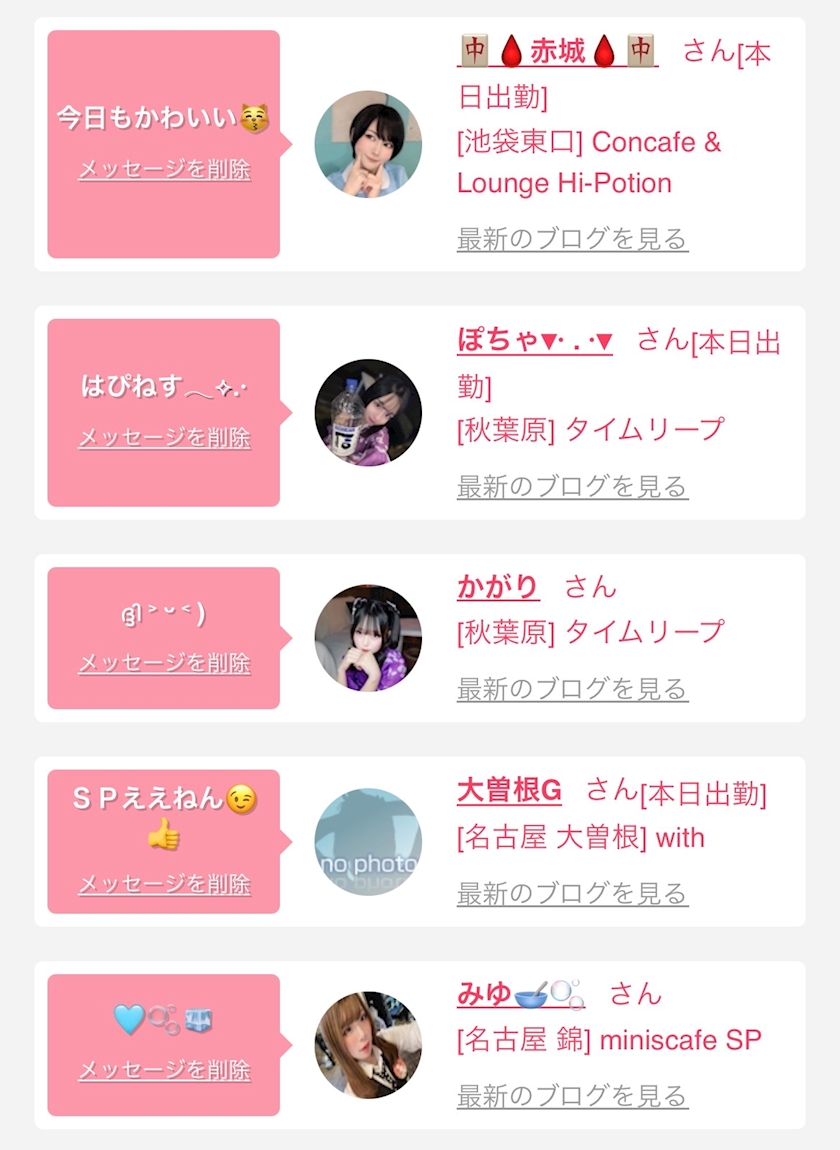Open みゆ's profile name link

[520, 994]
